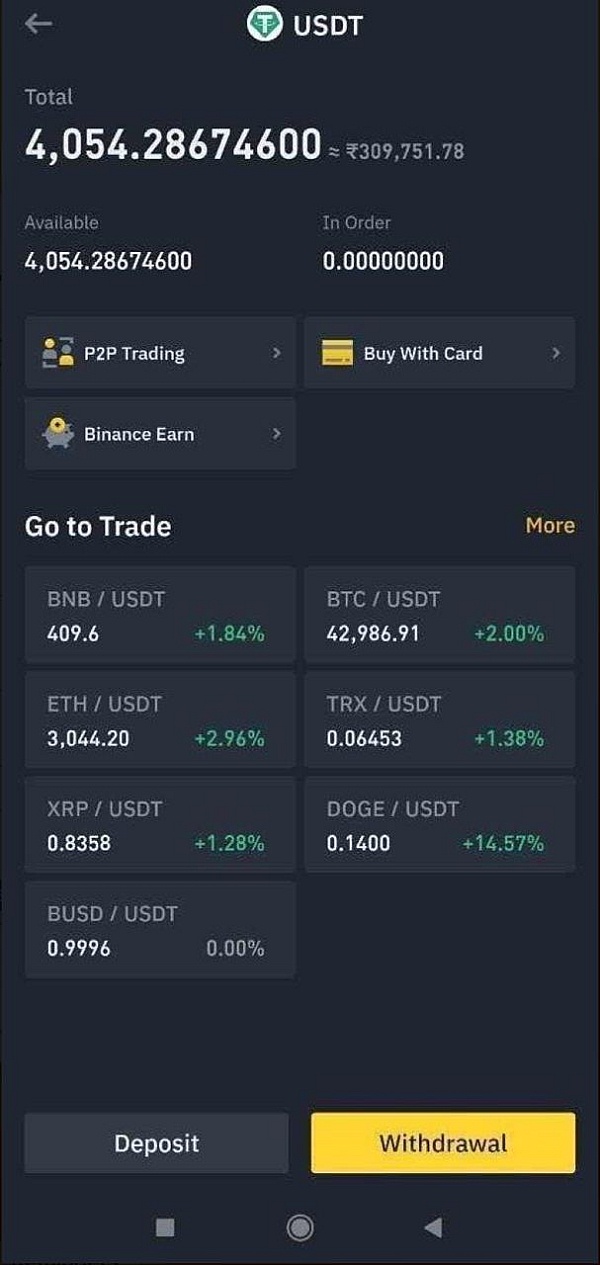This screenshot has width=600, height=1265.
Task: Open the ETH / USDT trading pair
Action: tap(160, 720)
